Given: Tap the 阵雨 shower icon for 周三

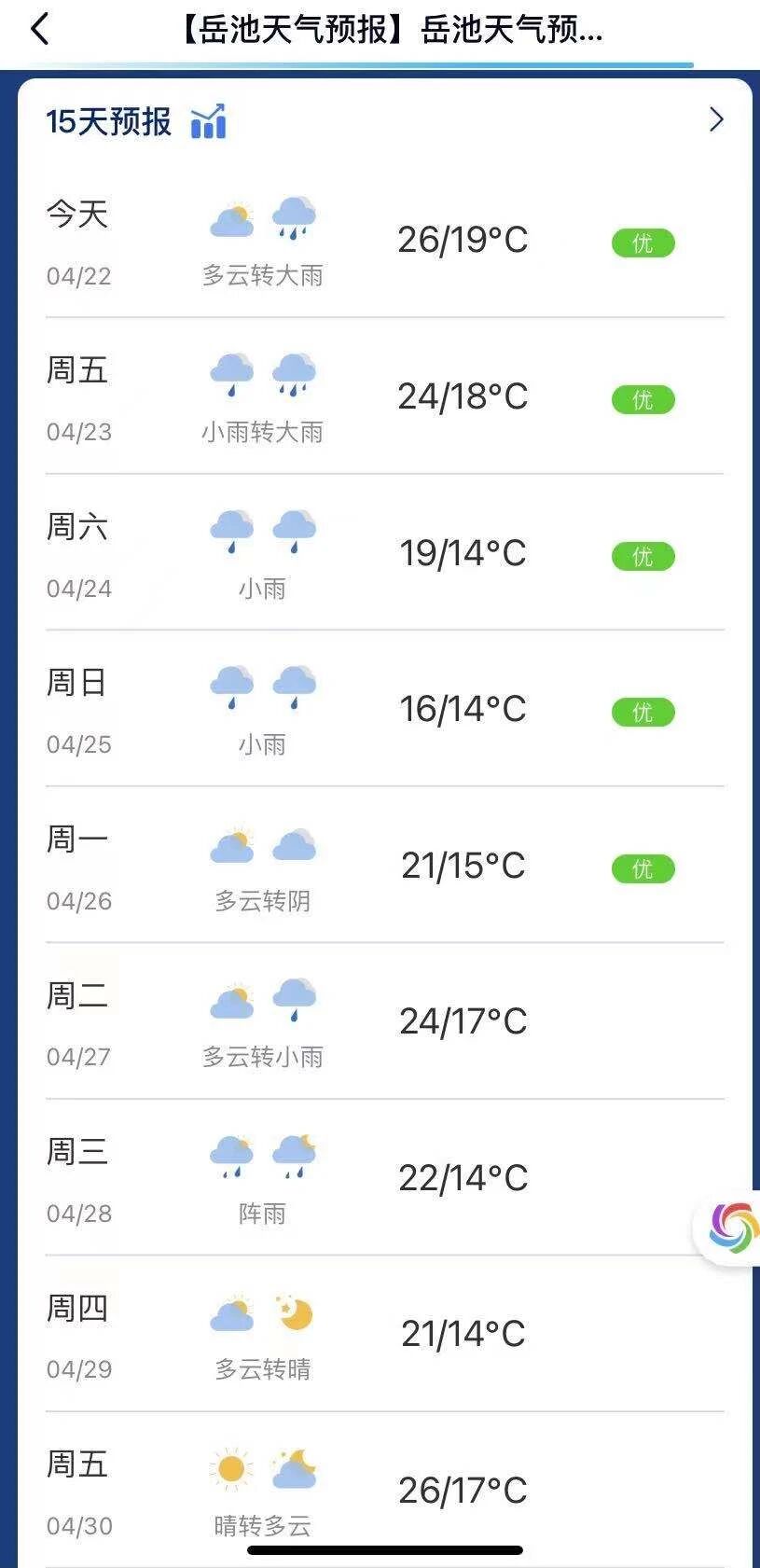Looking at the screenshot, I should pyautogui.click(x=263, y=1158).
